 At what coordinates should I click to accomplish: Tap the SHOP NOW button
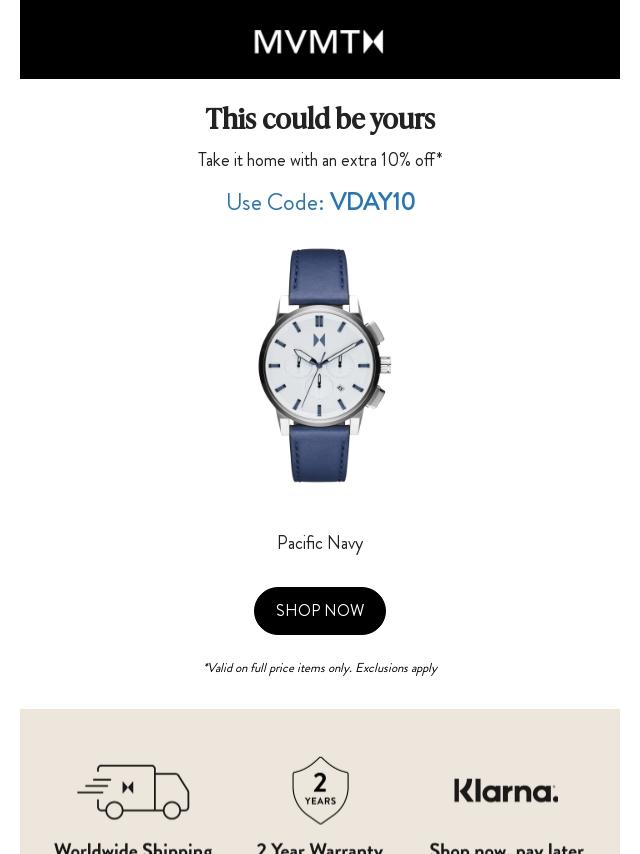click(320, 611)
